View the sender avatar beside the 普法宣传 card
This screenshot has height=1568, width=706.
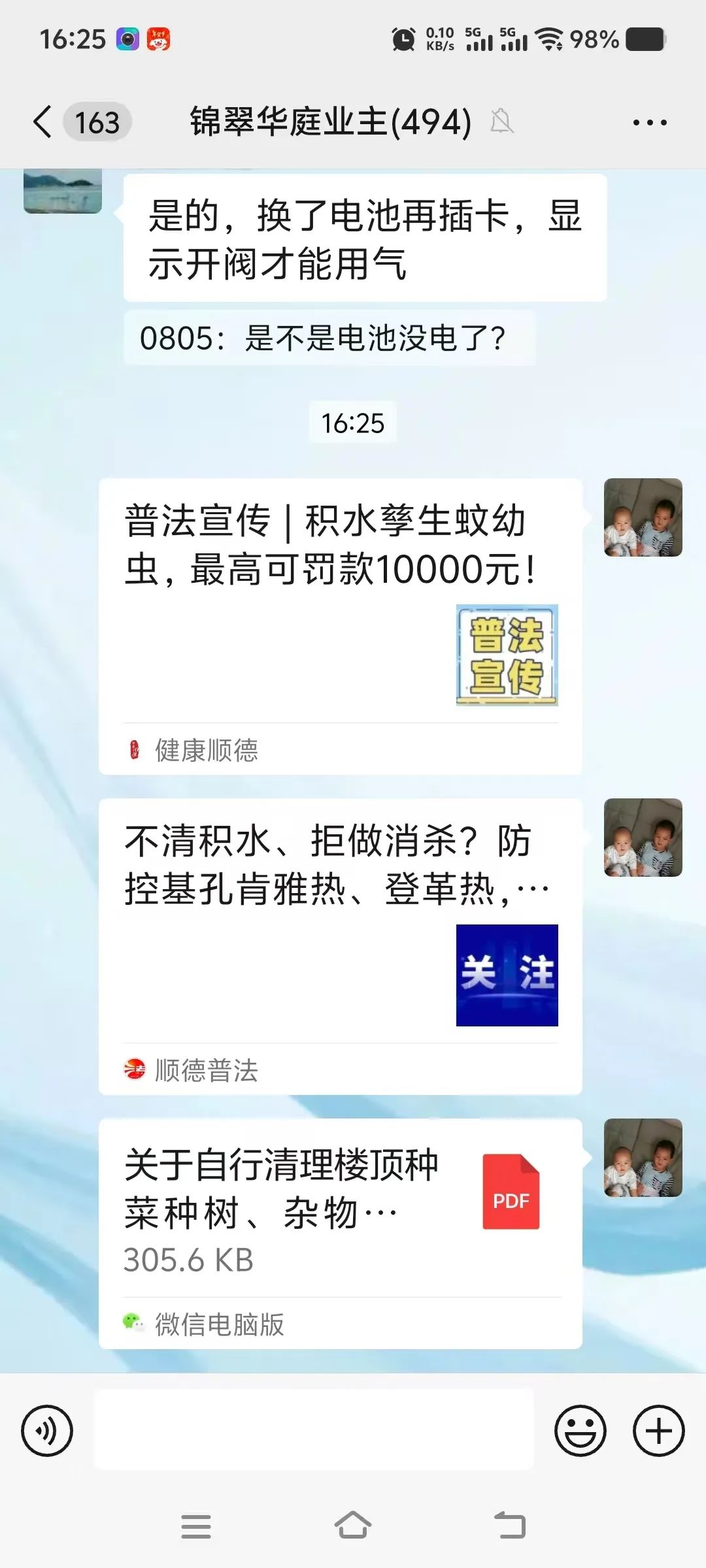click(x=643, y=517)
